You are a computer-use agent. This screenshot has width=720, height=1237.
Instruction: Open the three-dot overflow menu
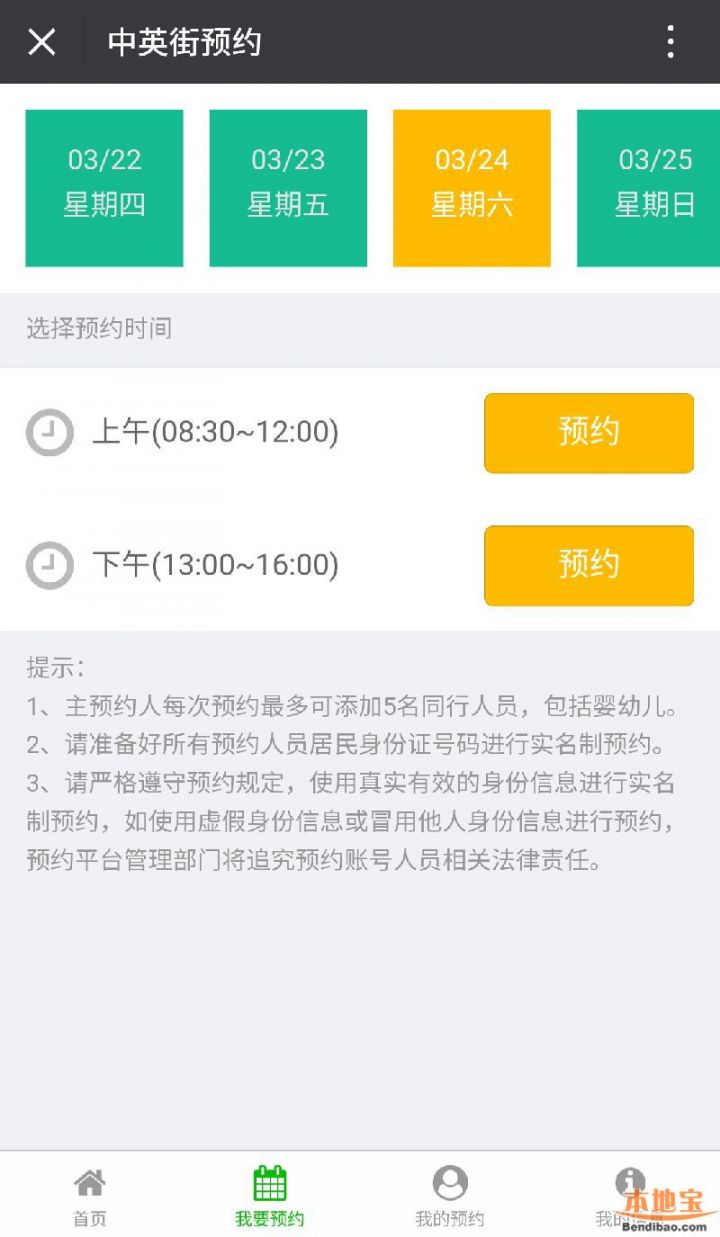click(x=670, y=42)
